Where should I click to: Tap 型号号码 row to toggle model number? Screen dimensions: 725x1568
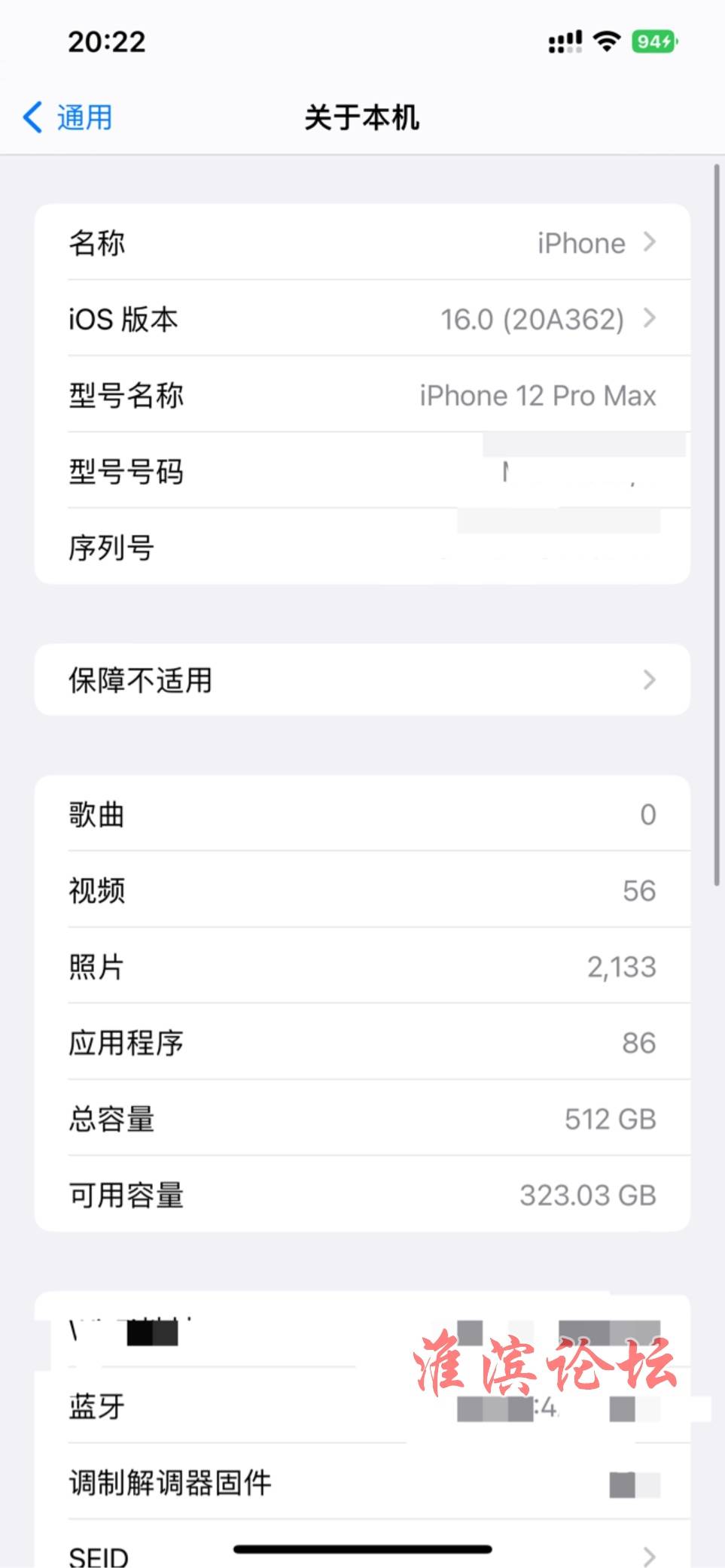(362, 471)
